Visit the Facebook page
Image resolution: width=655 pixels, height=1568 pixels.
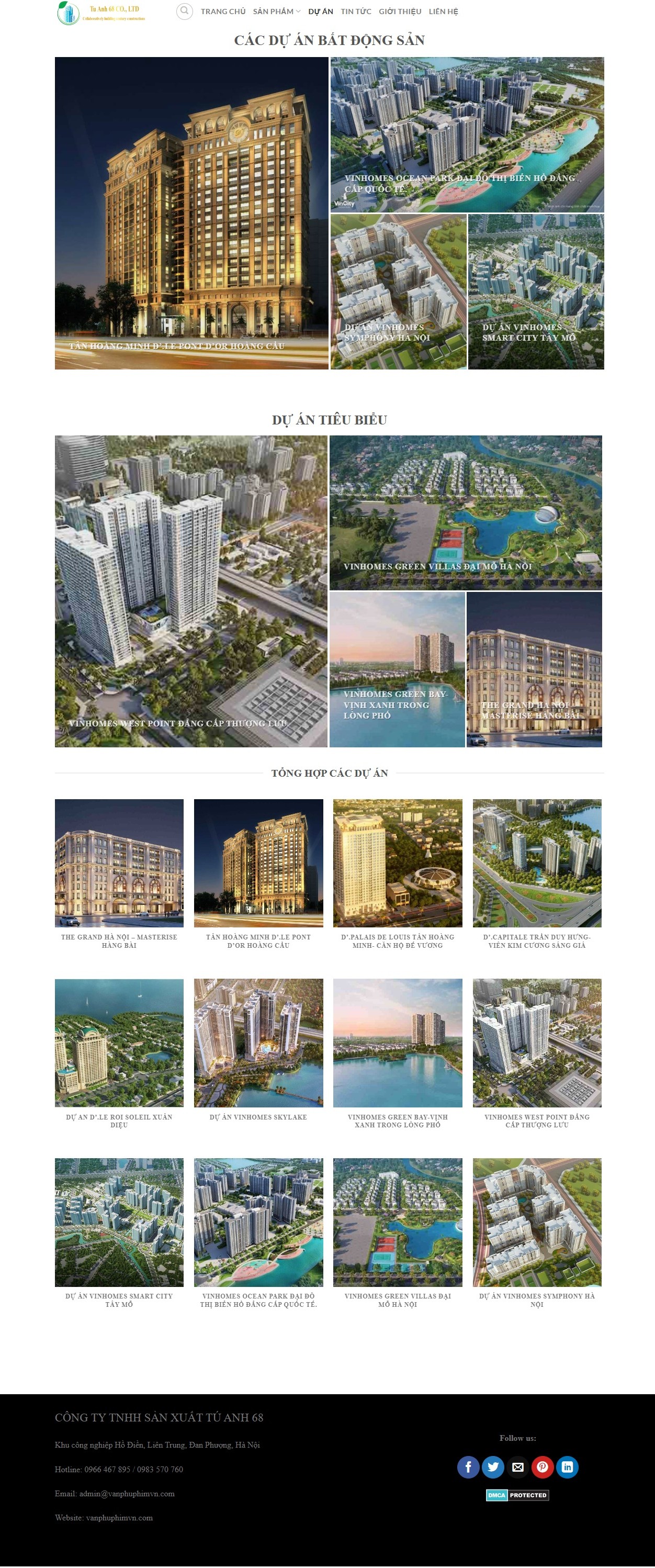(468, 1467)
